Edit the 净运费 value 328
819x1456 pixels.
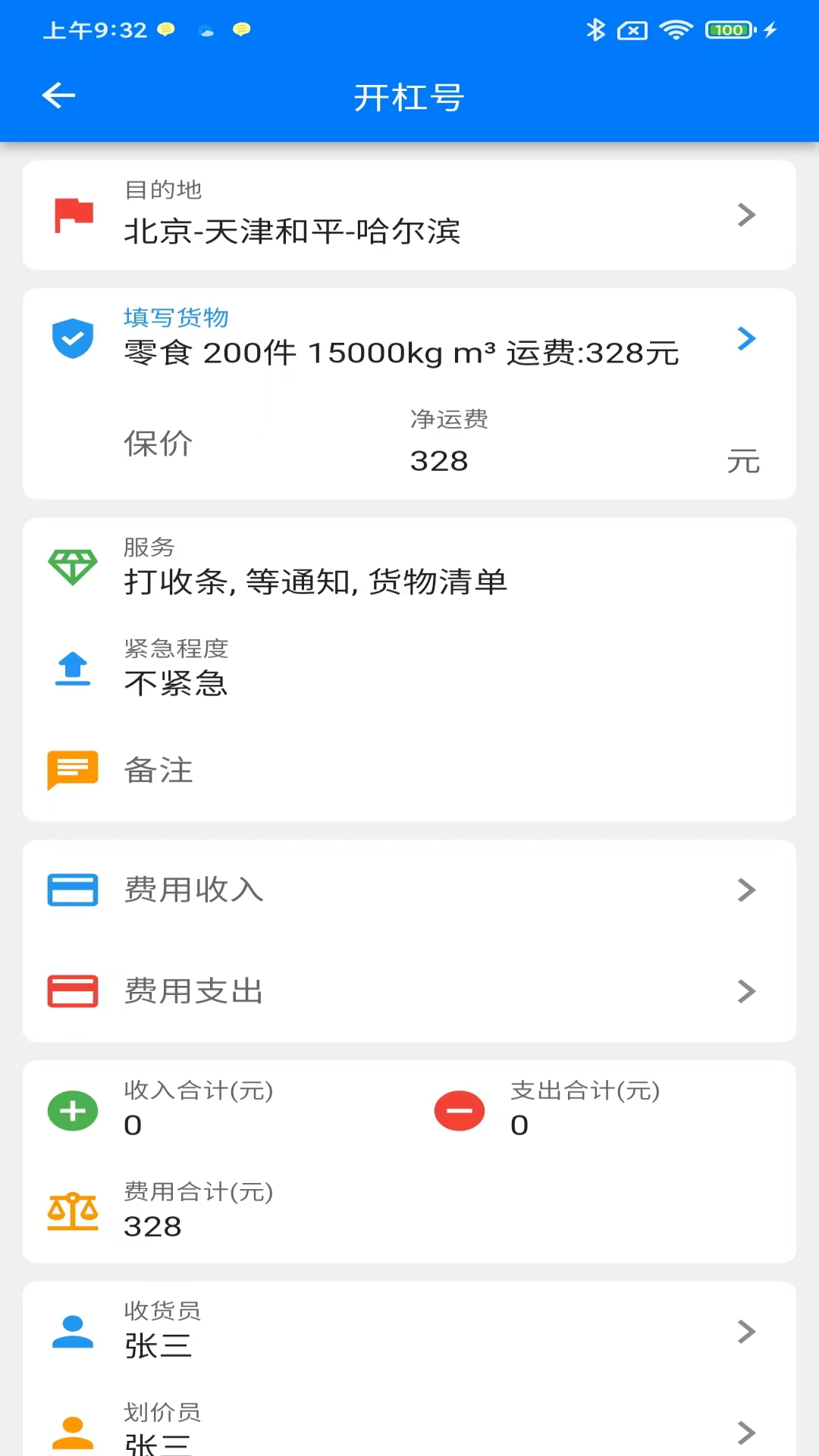pyautogui.click(x=438, y=460)
